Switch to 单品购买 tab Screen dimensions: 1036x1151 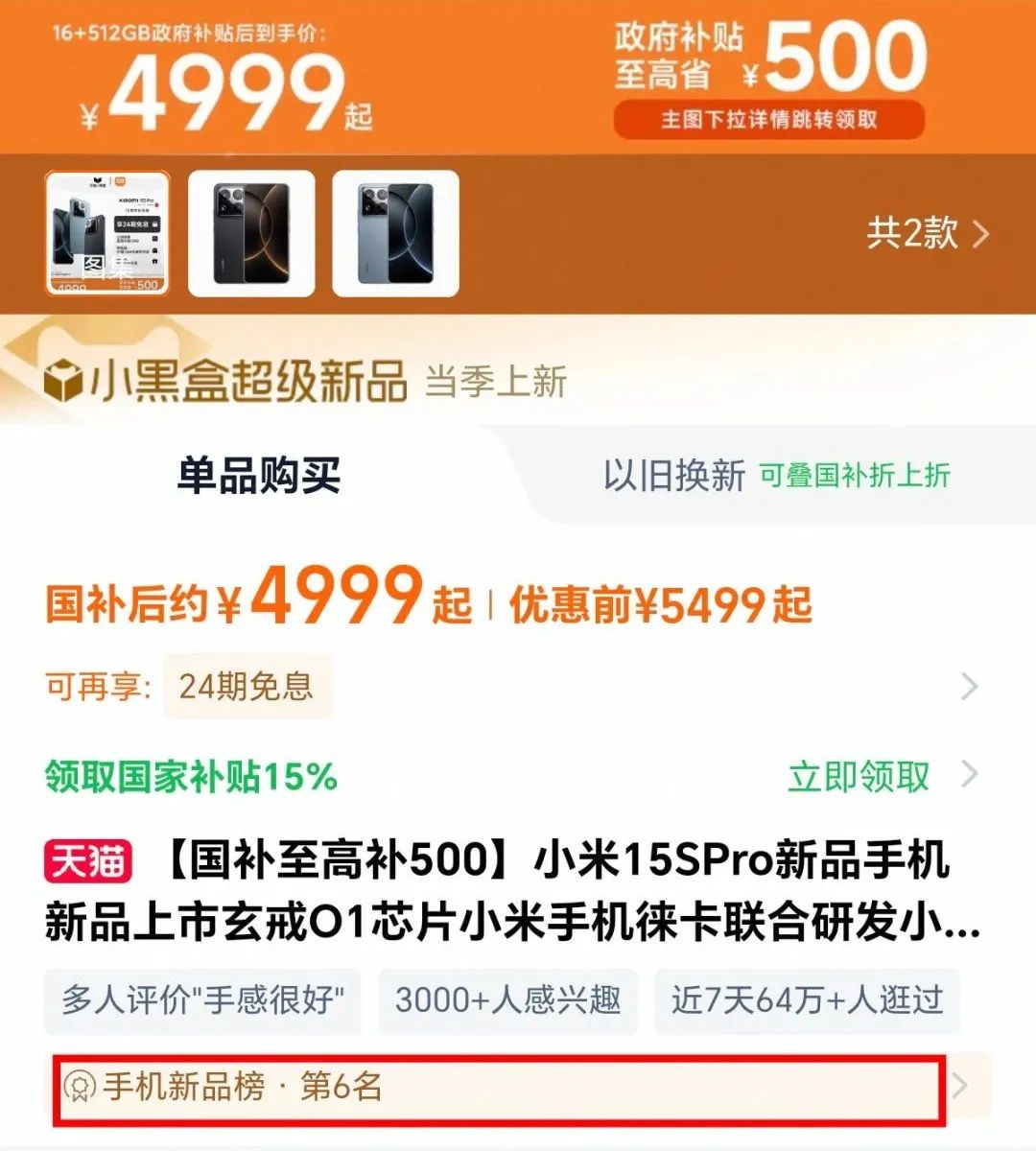click(x=259, y=476)
